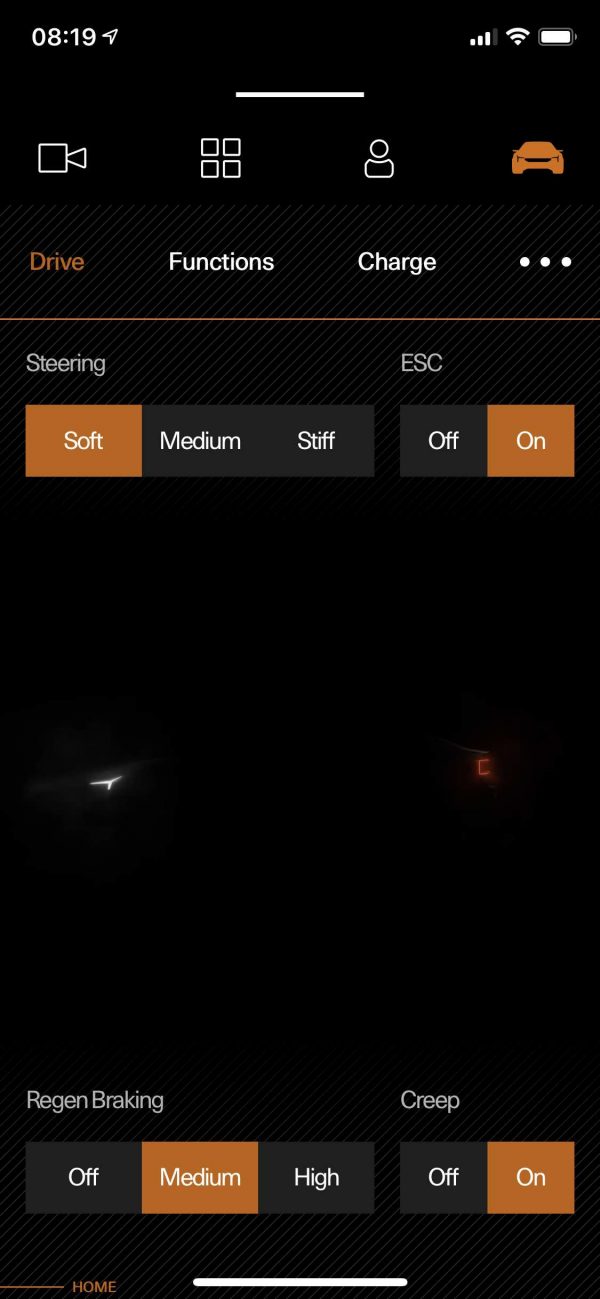Choose Medium Regen Braking
Image resolution: width=600 pixels, height=1299 pixels.
200,1178
